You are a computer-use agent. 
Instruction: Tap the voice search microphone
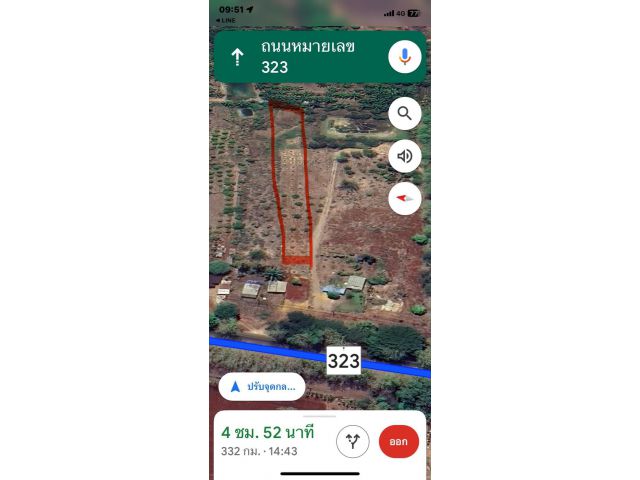click(404, 57)
